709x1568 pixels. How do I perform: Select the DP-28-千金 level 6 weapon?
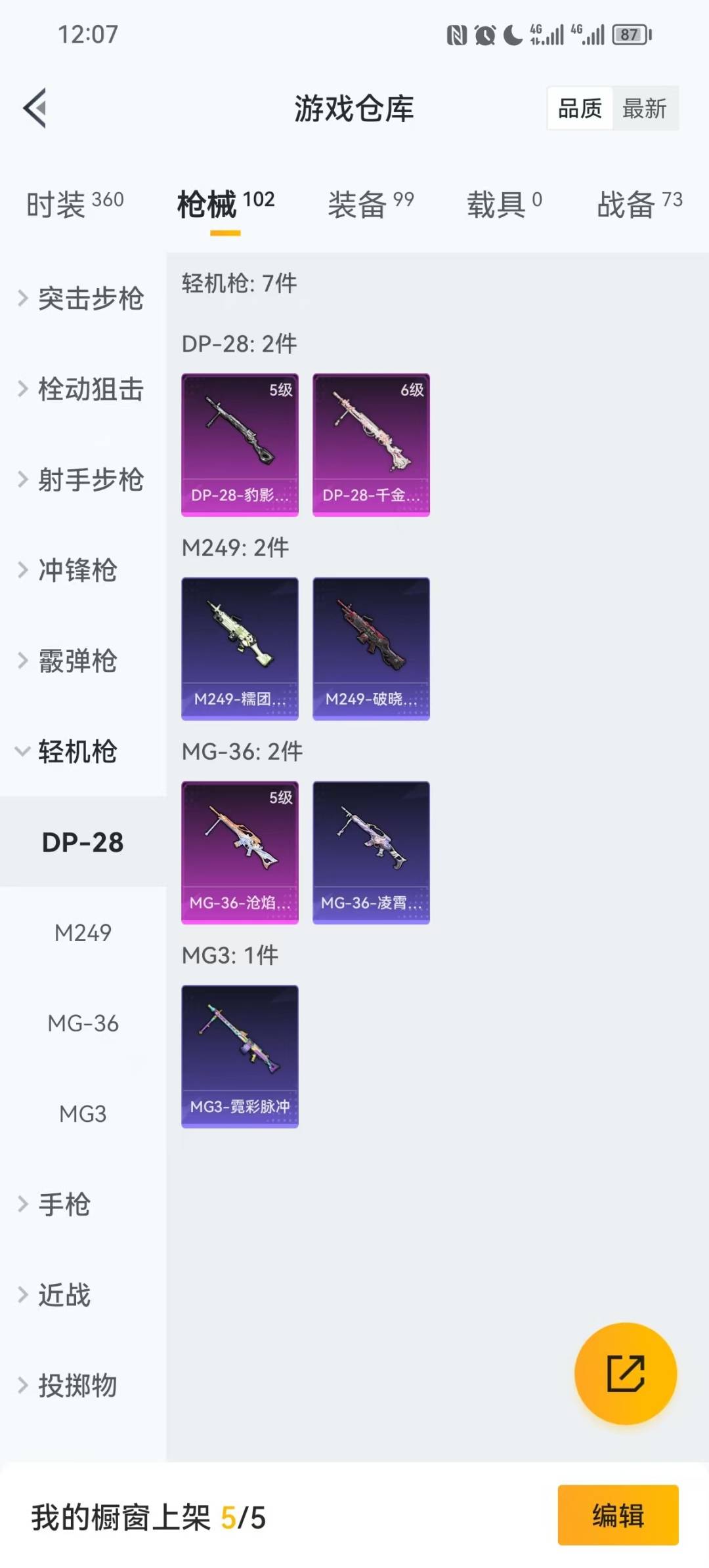click(371, 444)
